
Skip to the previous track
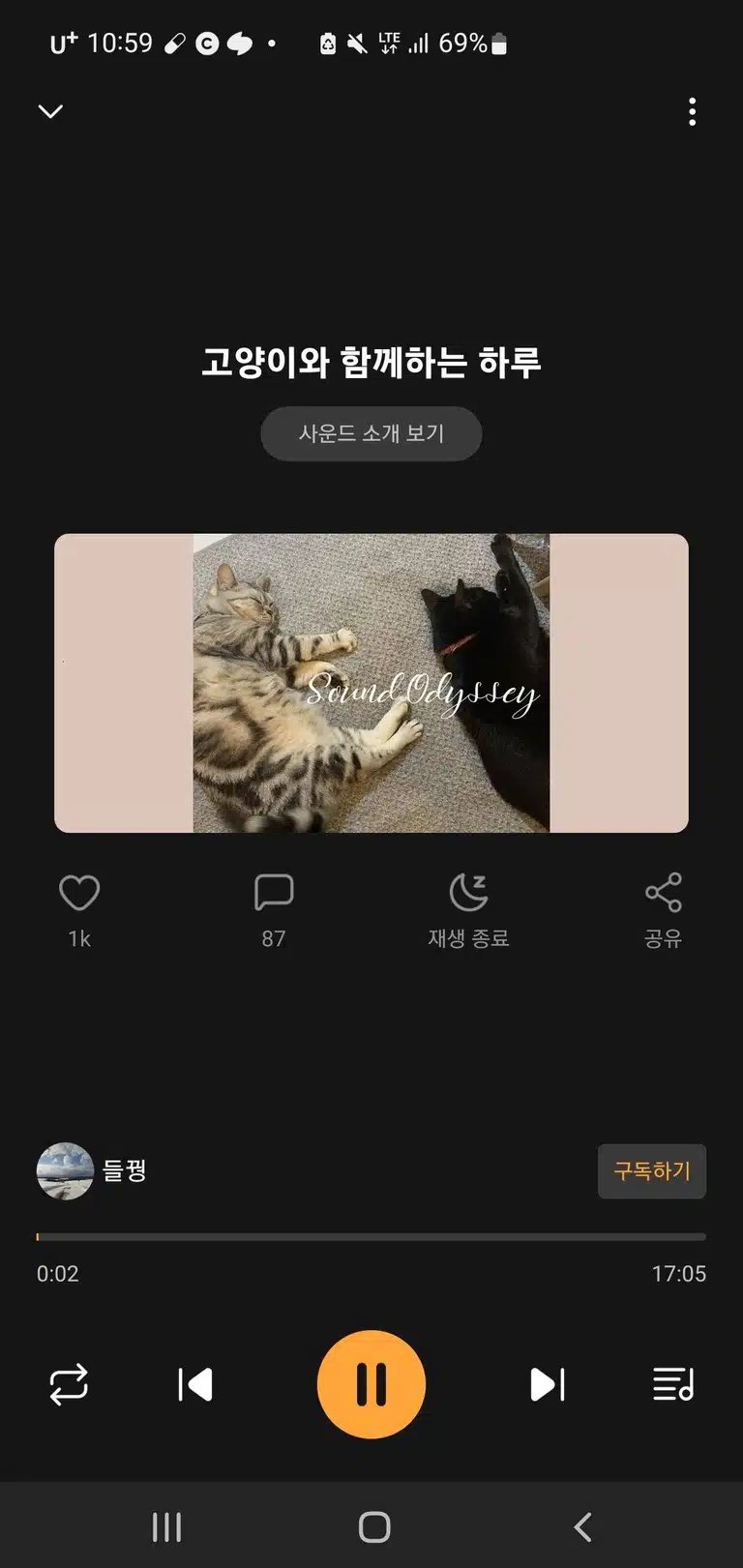pyautogui.click(x=195, y=1384)
